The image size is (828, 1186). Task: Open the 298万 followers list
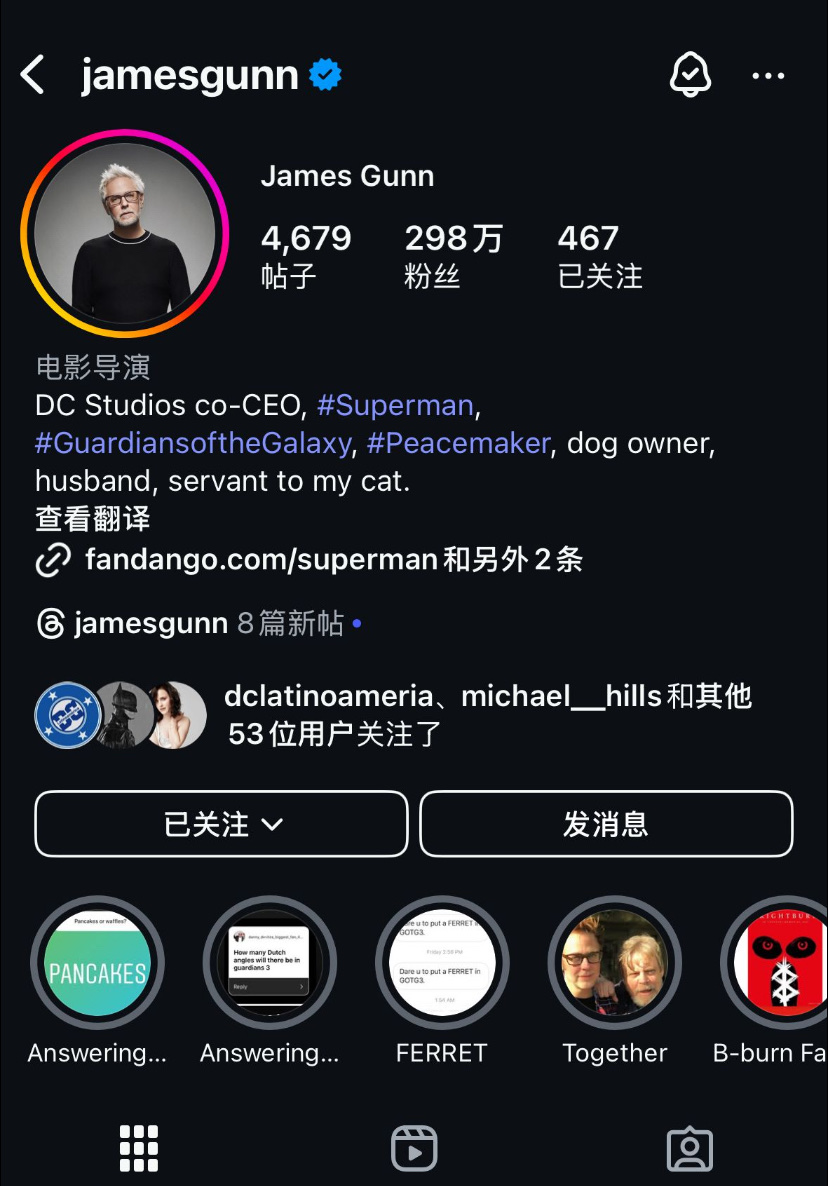click(x=452, y=255)
